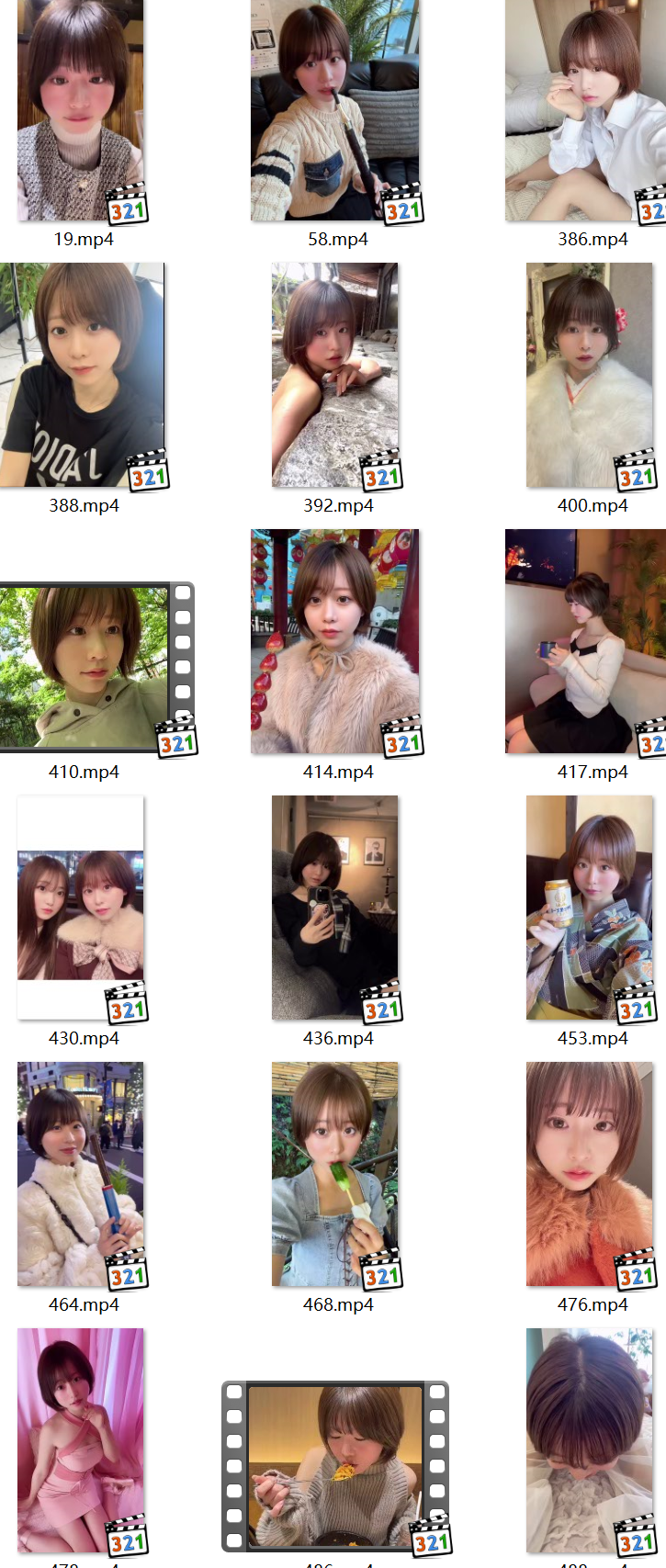666x1568 pixels.
Task: Choose the 468.mp4 thumbnail
Action: 335,1174
